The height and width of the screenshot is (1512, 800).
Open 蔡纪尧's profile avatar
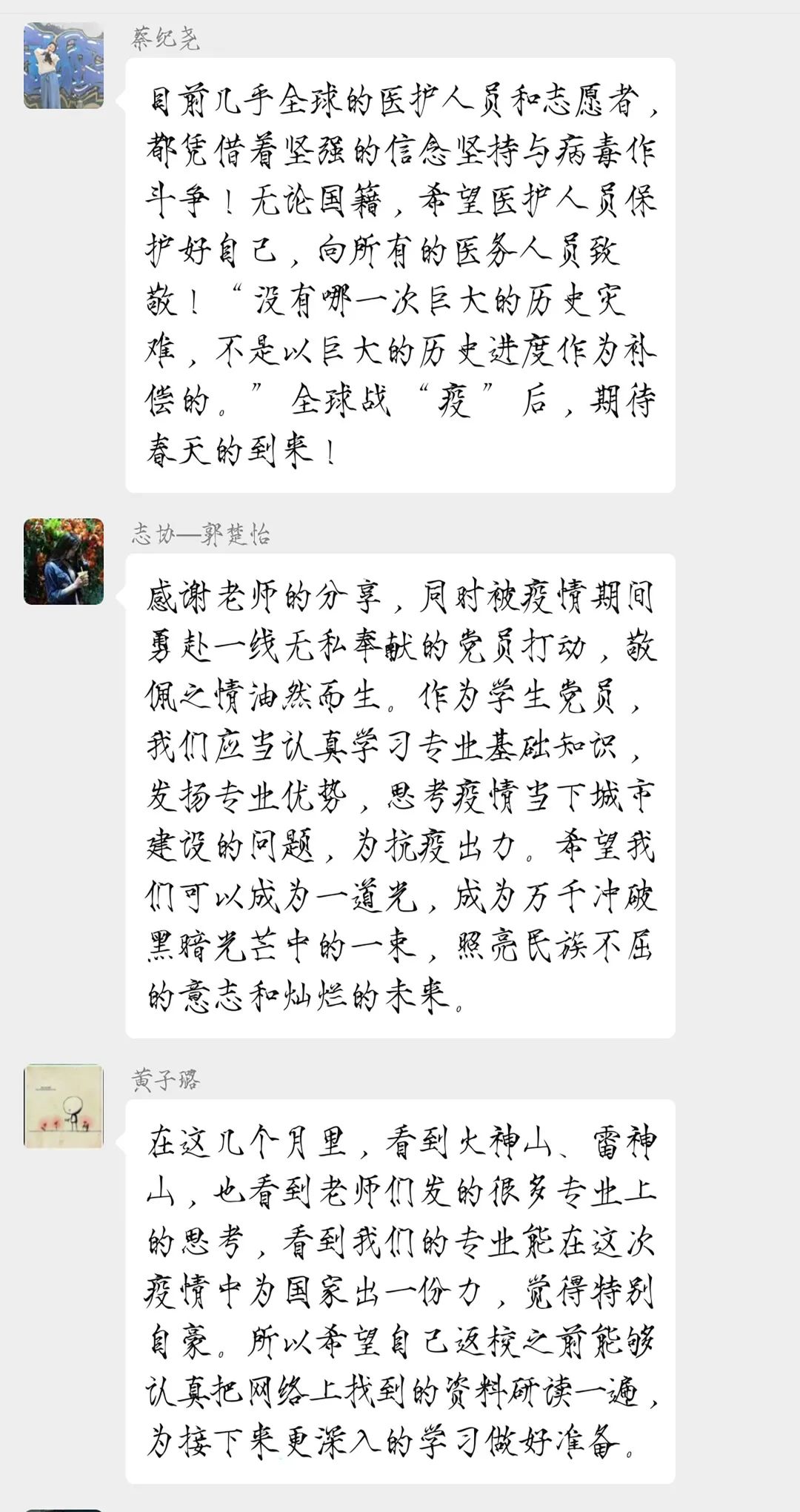64,66
